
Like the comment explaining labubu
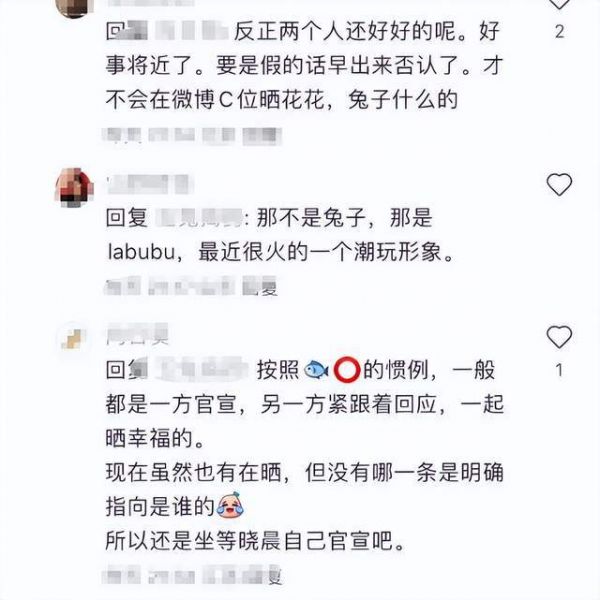pos(560,184)
